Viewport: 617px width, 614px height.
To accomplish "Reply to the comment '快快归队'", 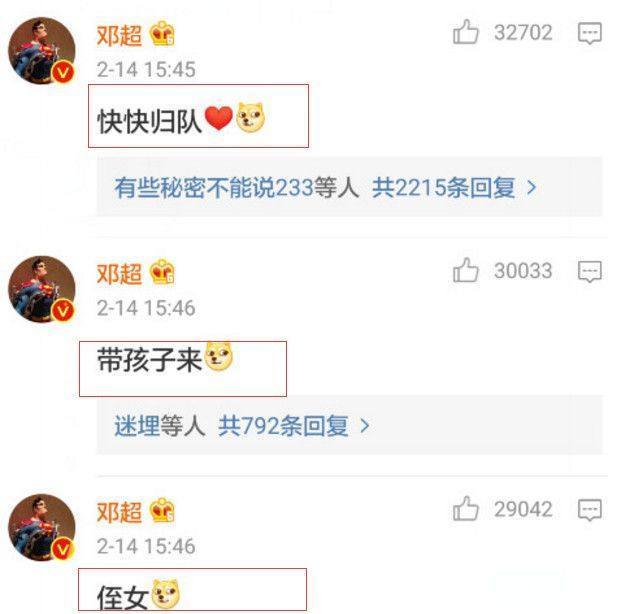I will [590, 33].
